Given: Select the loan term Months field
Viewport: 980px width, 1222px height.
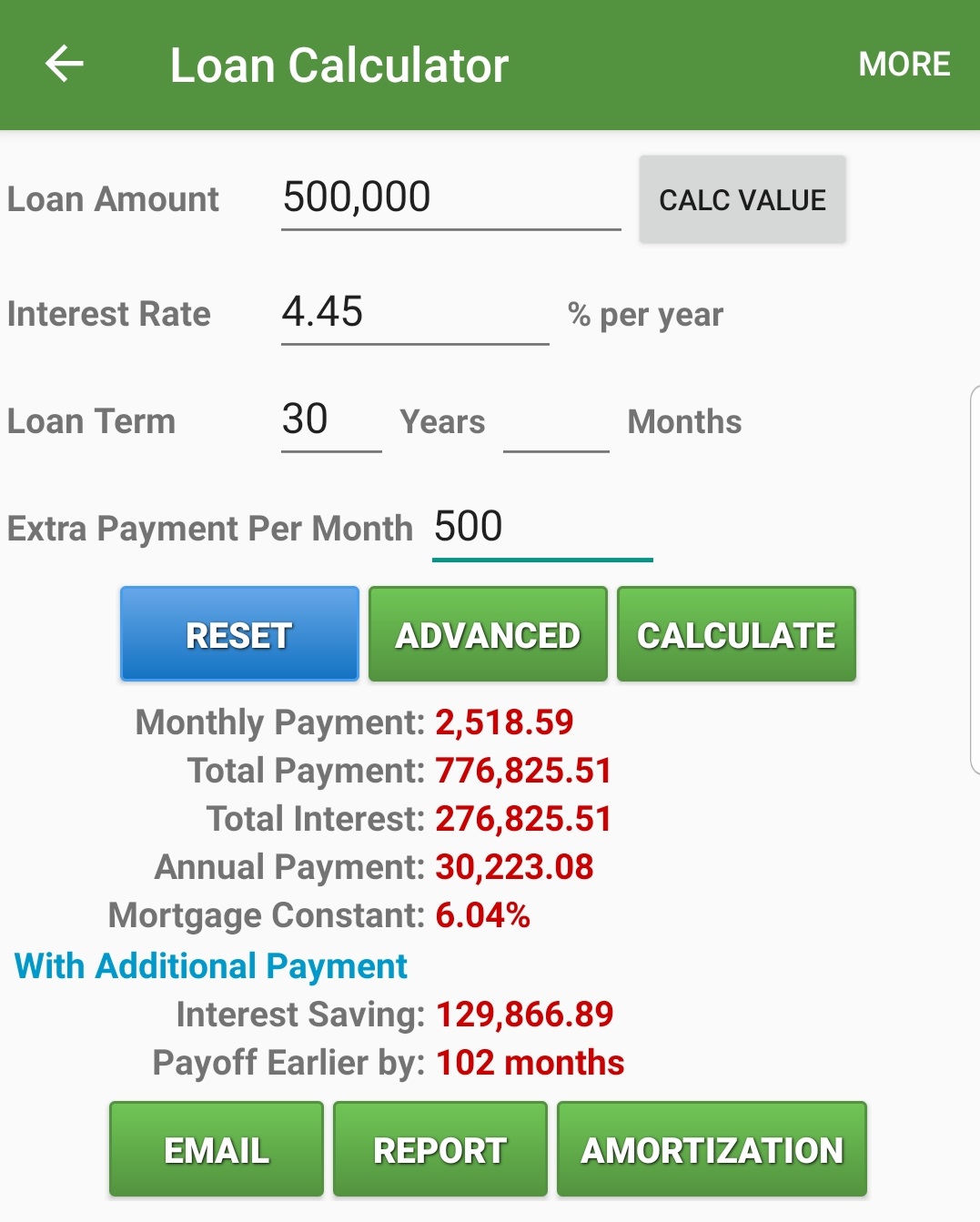Looking at the screenshot, I should [555, 423].
